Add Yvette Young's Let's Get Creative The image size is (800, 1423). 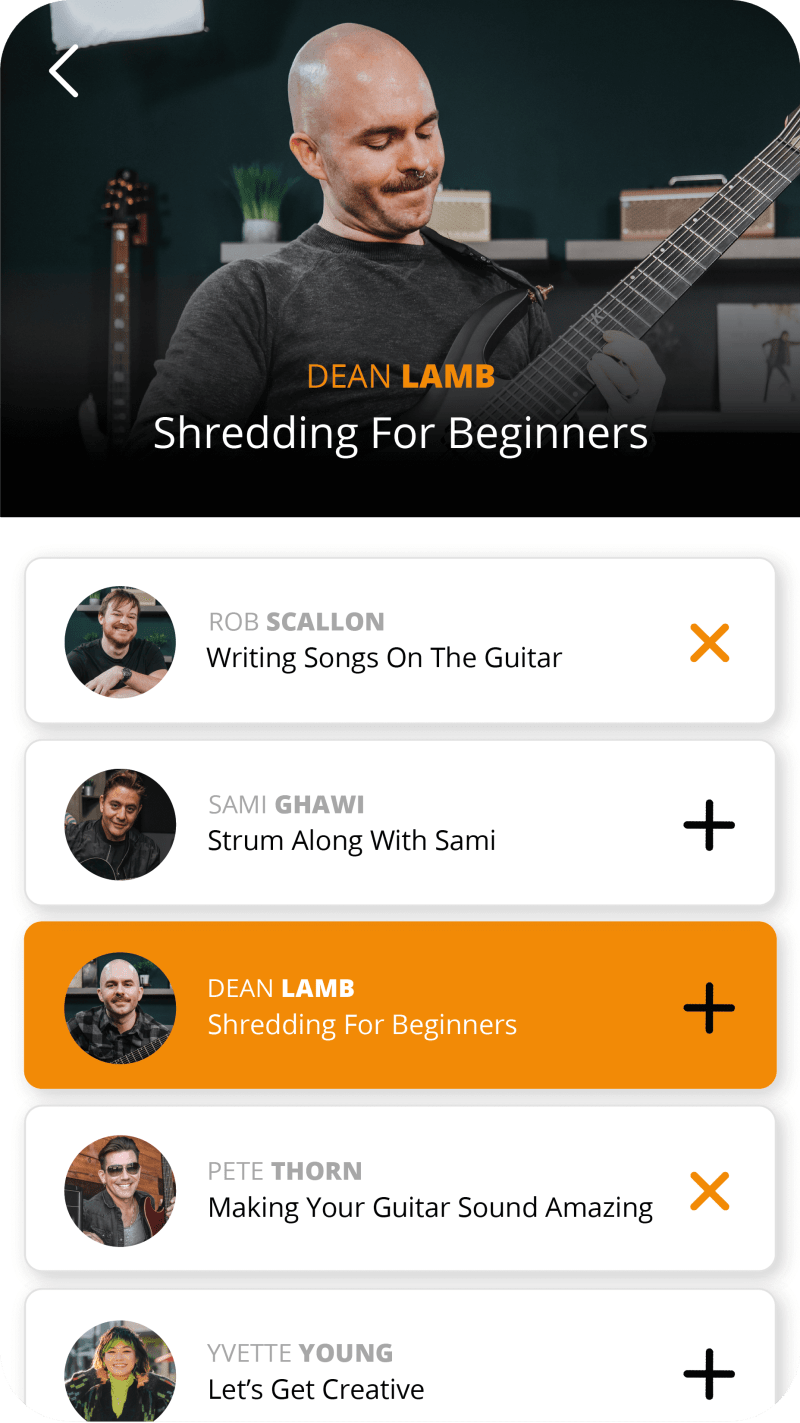pos(709,1373)
